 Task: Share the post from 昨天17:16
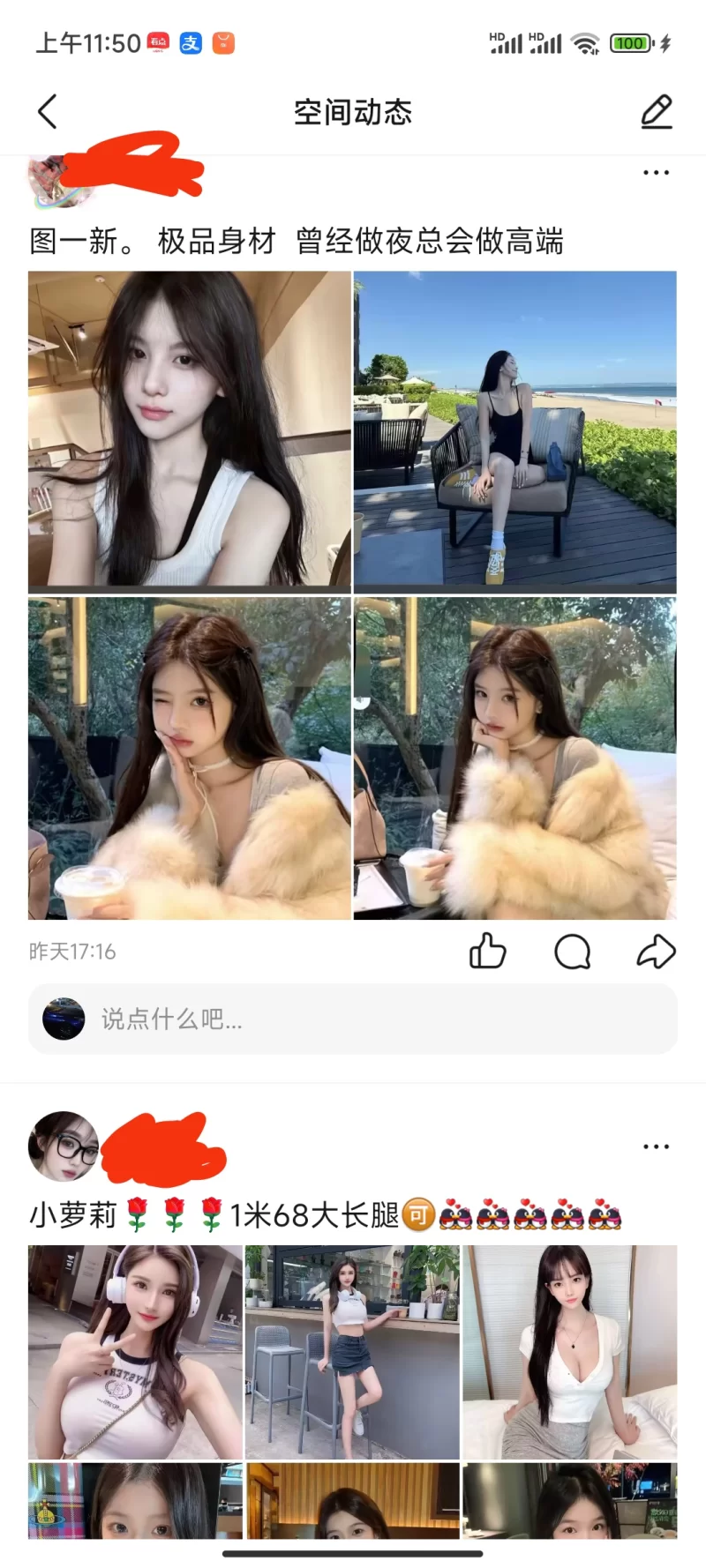[x=656, y=952]
